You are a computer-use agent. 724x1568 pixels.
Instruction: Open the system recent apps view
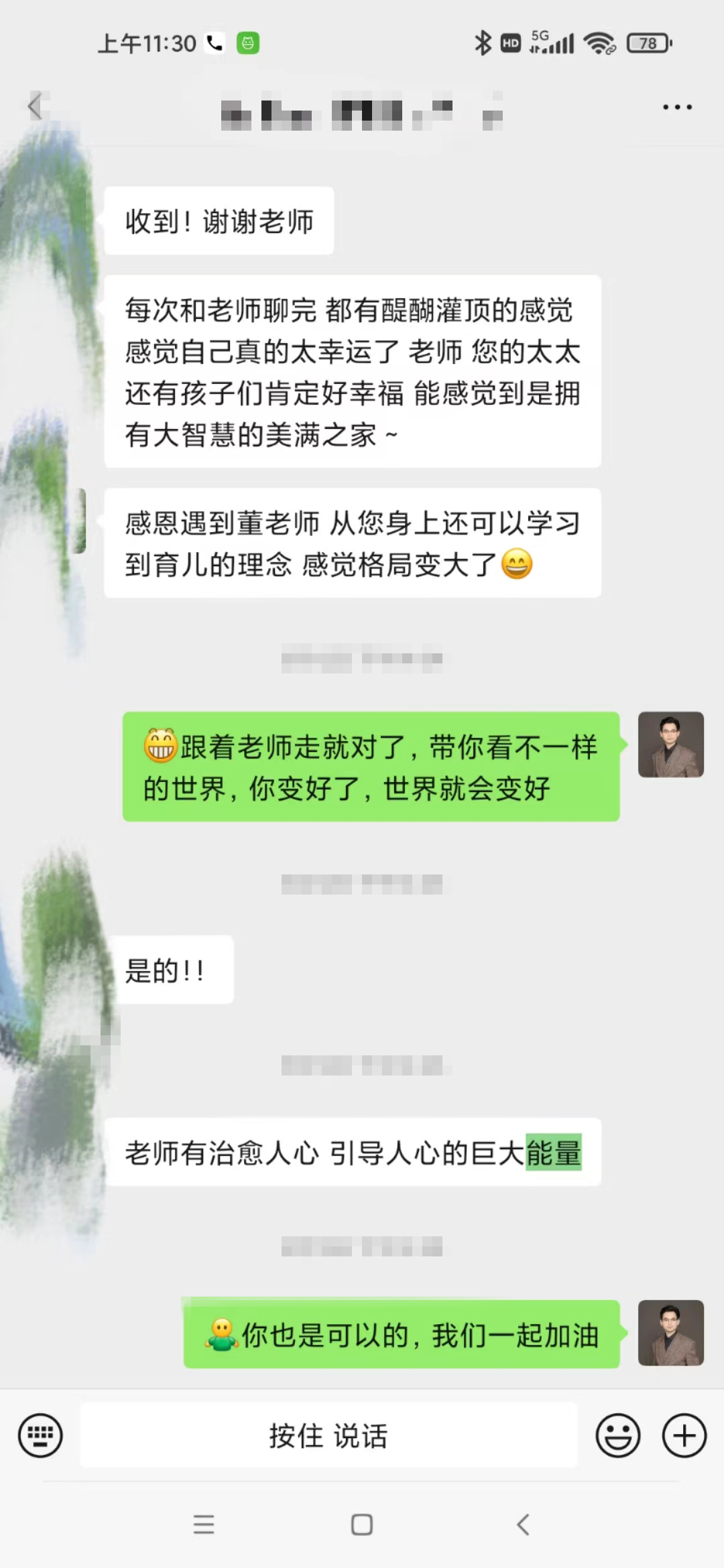(204, 1524)
